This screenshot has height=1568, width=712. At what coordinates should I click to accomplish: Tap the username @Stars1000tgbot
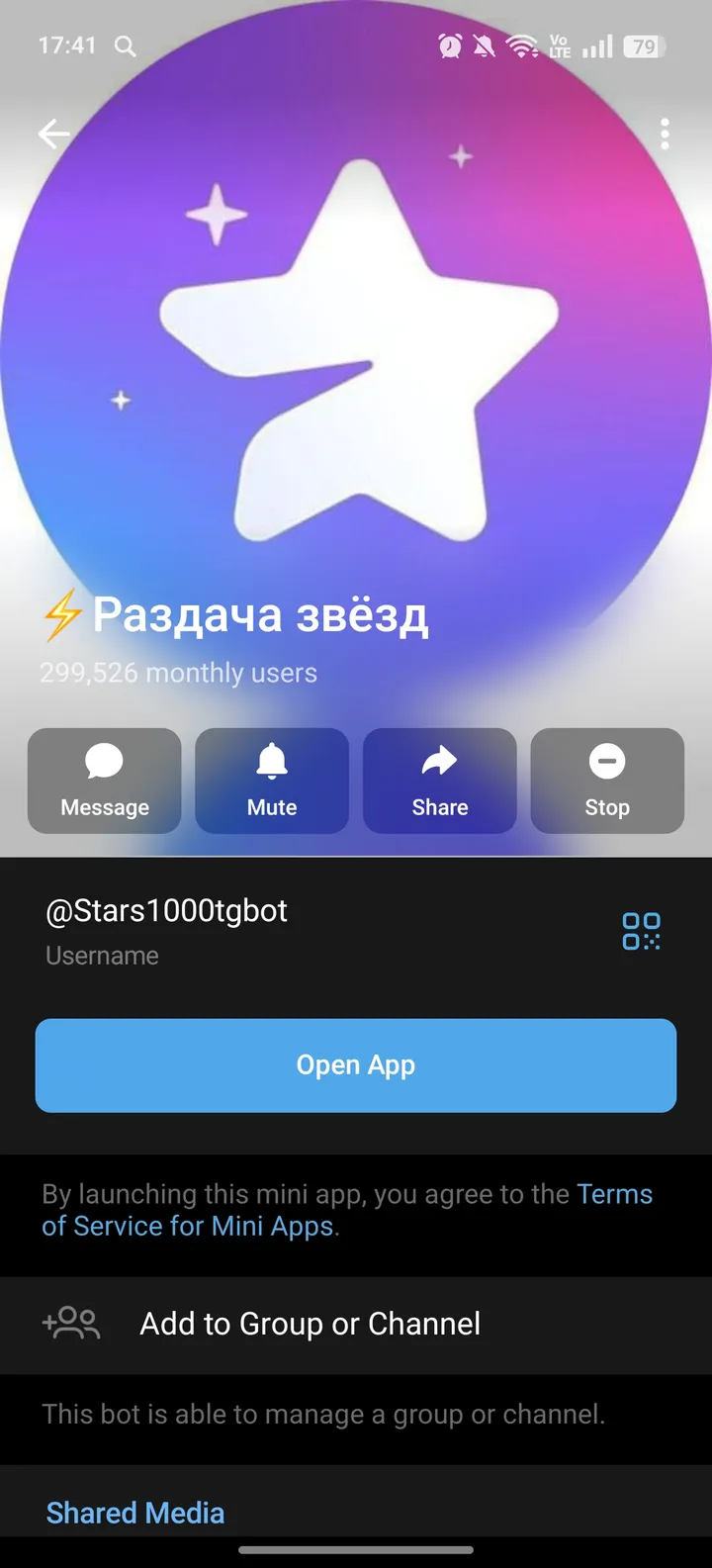coord(165,910)
